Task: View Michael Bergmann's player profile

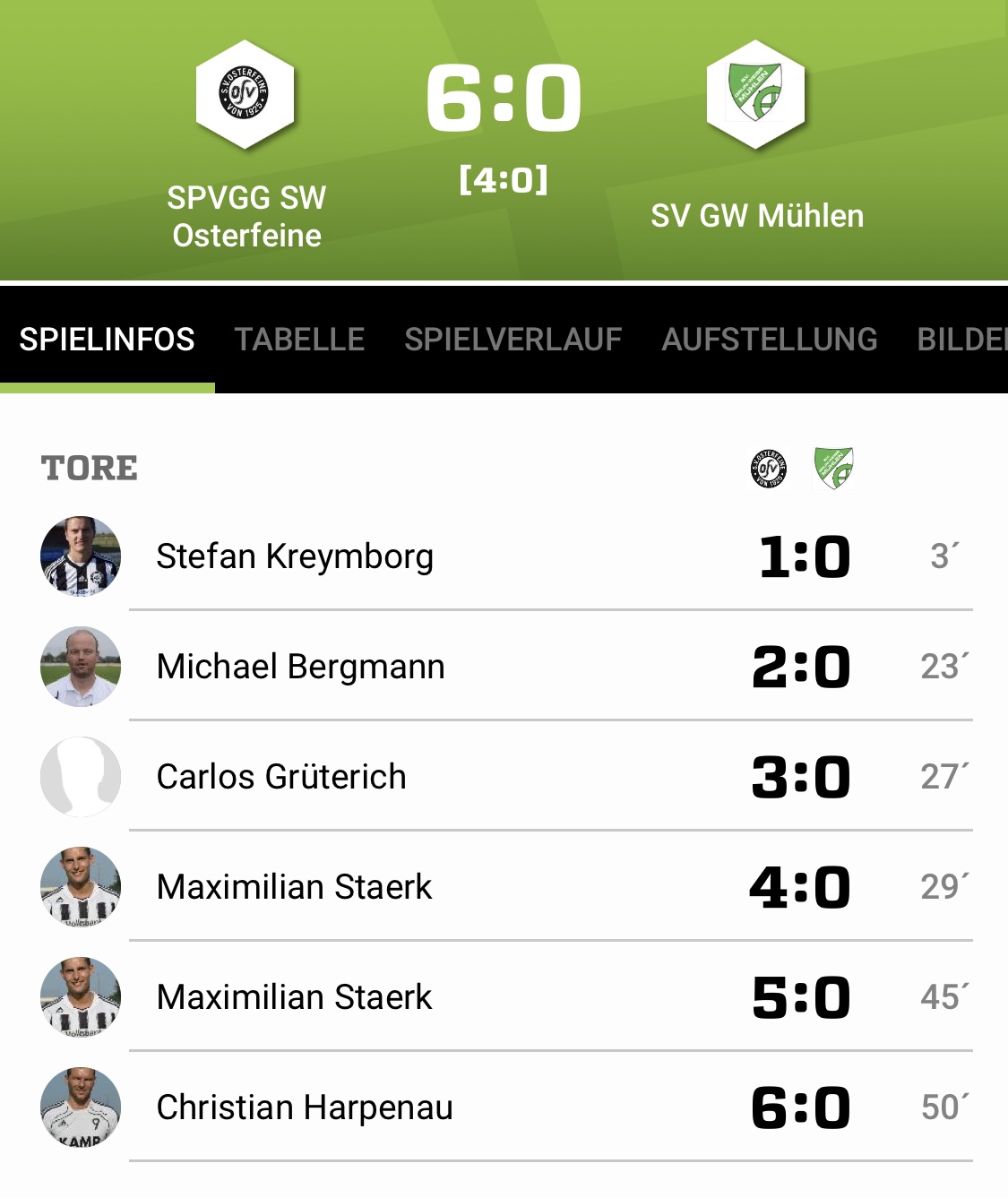Action: (300, 667)
